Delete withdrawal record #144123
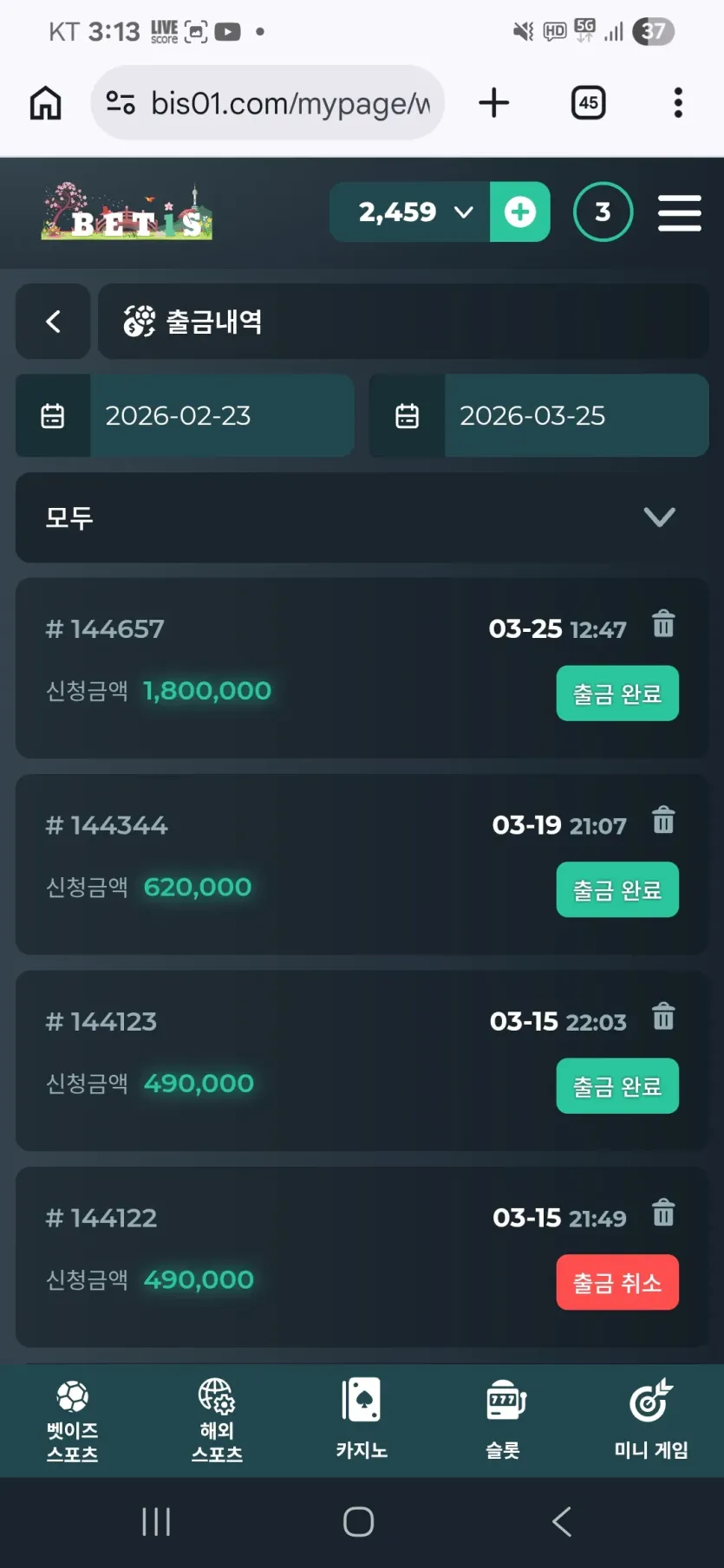Viewport: 724px width, 1568px height. pyautogui.click(x=663, y=1016)
